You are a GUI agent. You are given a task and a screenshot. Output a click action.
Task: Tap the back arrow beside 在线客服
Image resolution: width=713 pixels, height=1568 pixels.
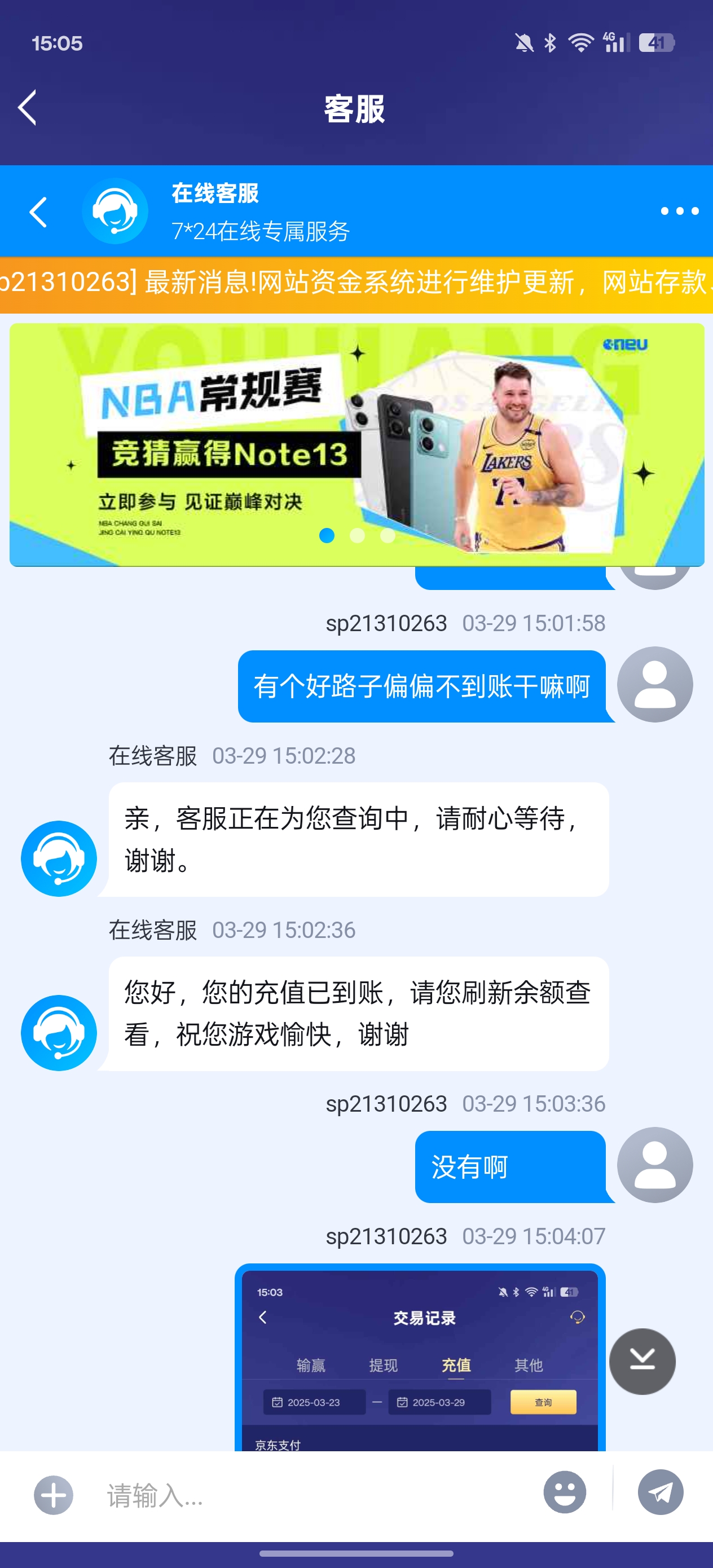(38, 212)
